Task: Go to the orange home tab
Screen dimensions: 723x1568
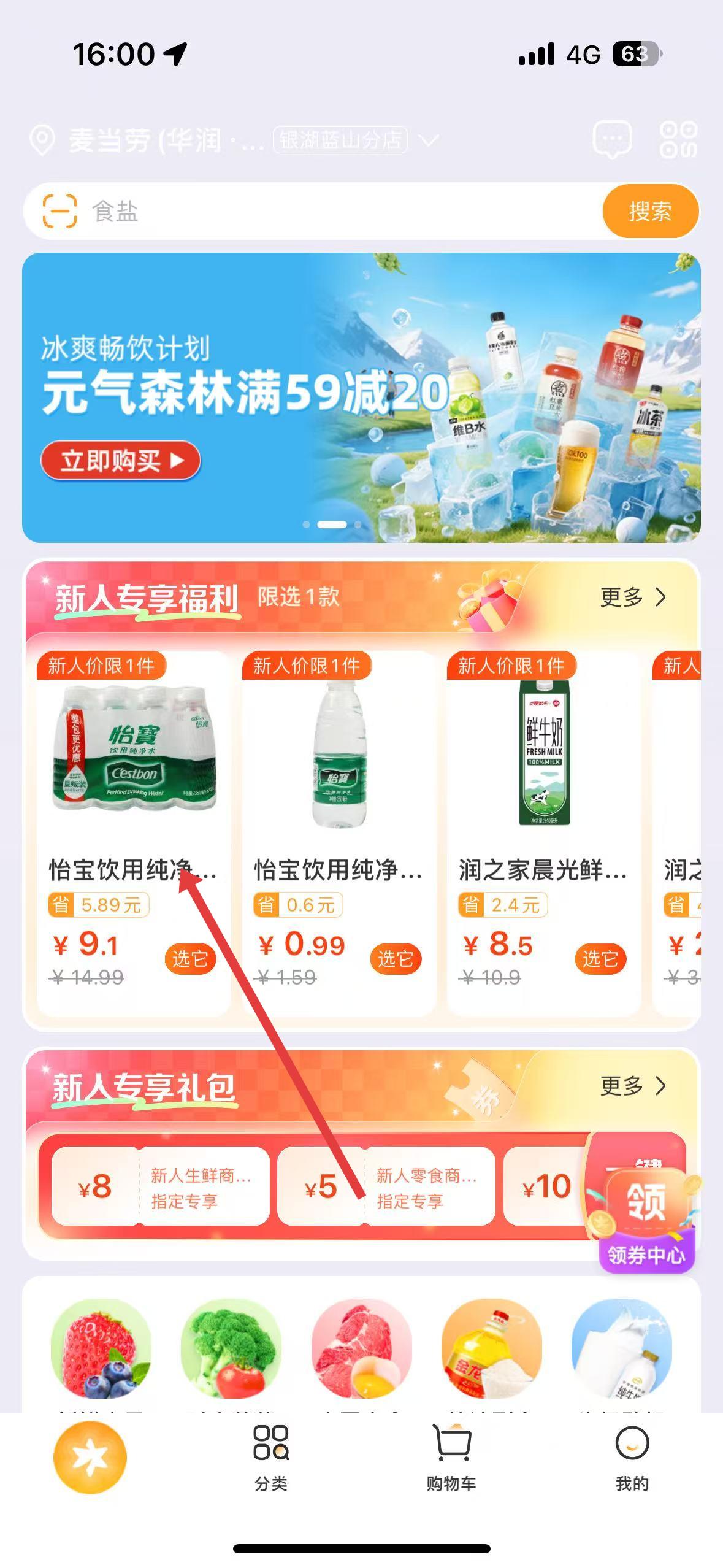Action: point(90,1457)
